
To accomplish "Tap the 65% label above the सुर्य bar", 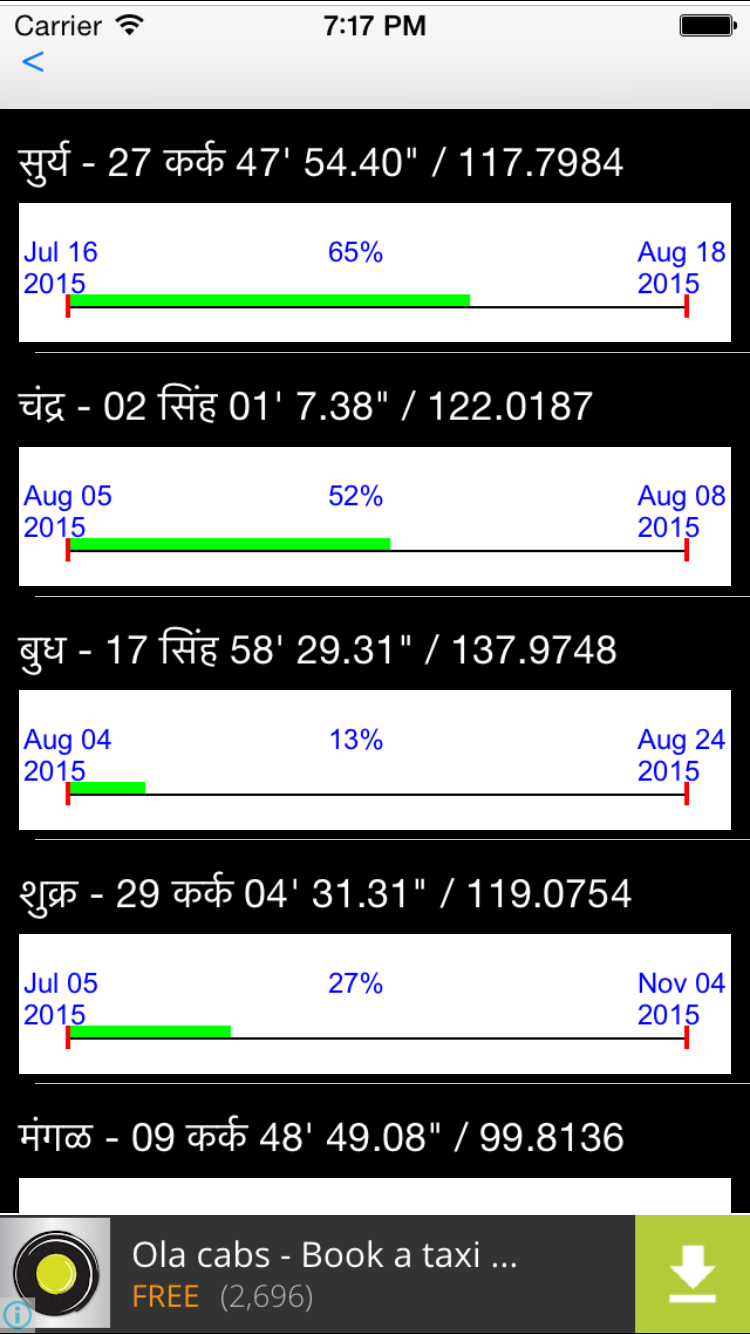I will (353, 252).
